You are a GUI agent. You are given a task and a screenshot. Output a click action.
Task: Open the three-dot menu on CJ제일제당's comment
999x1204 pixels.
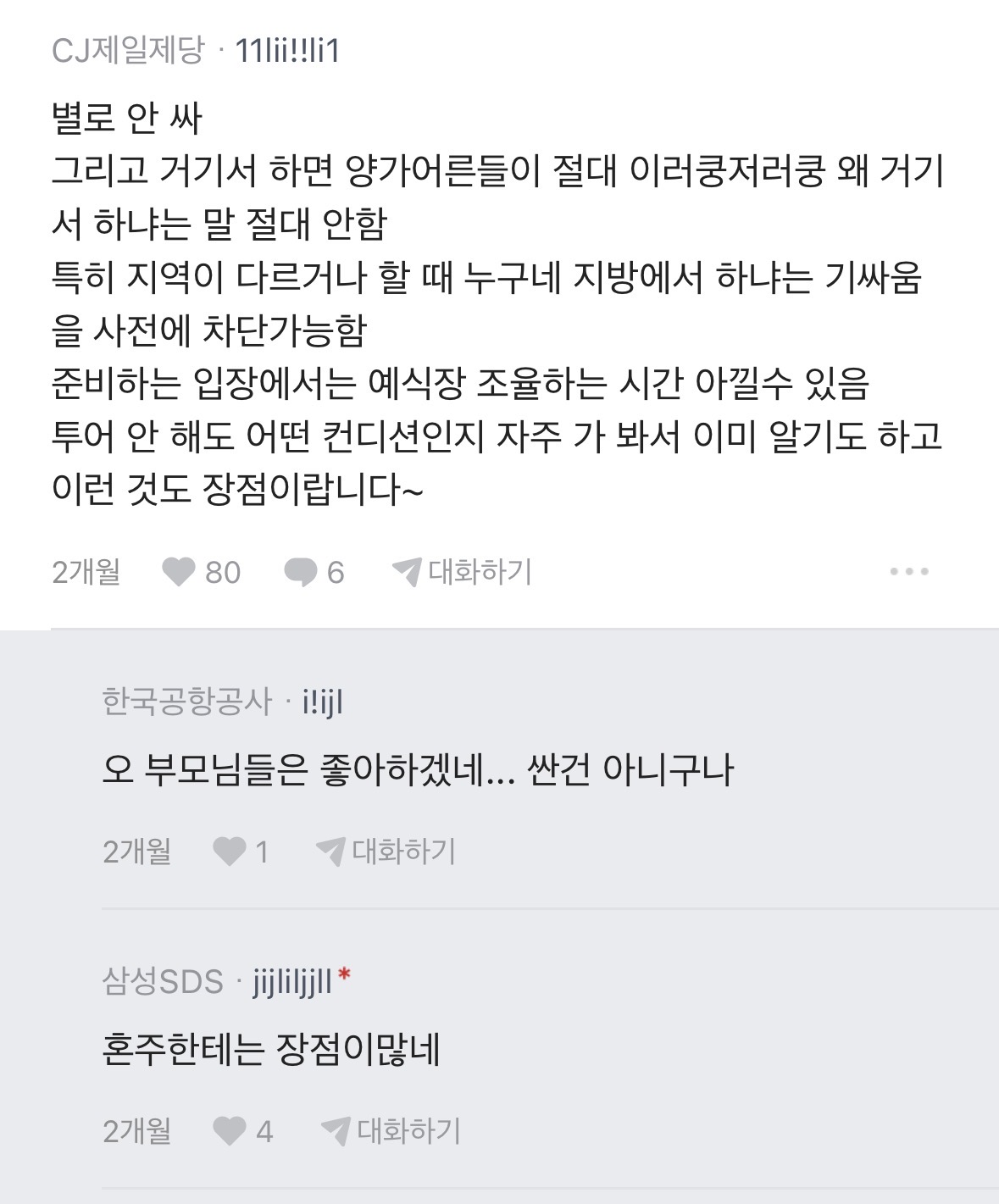coord(909,572)
